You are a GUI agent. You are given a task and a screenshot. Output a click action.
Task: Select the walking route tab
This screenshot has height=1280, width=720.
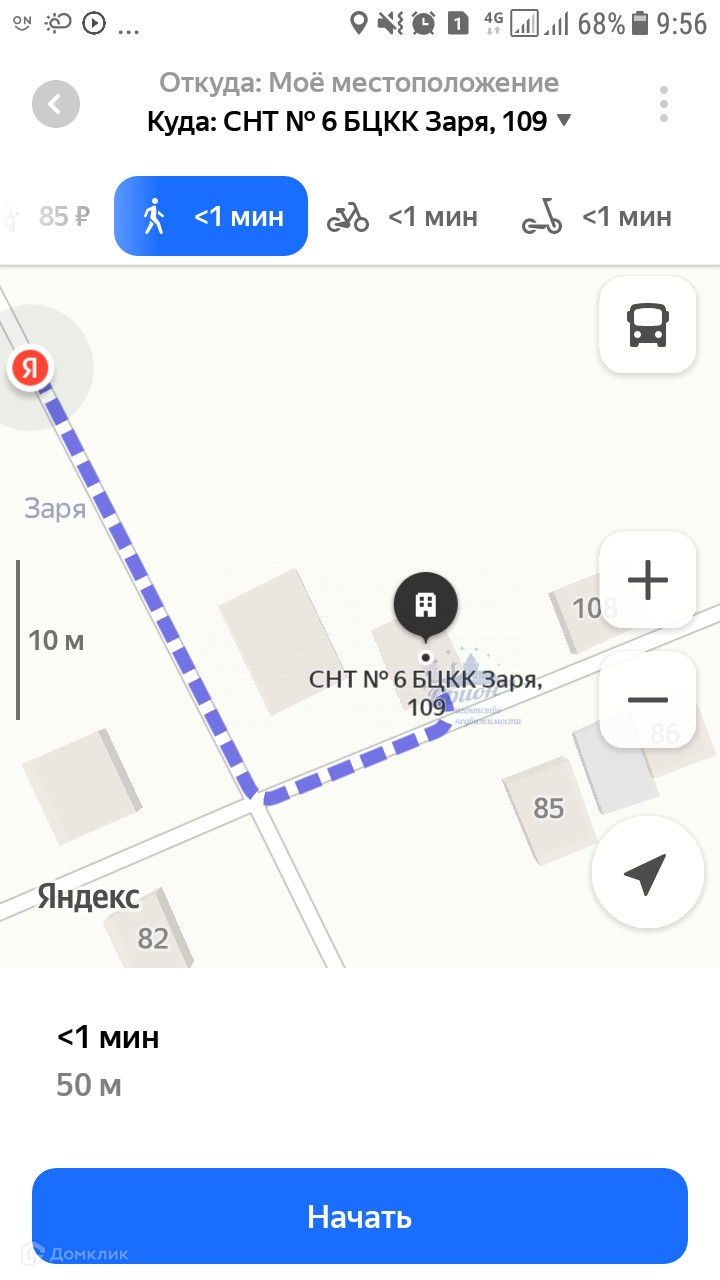tap(210, 216)
